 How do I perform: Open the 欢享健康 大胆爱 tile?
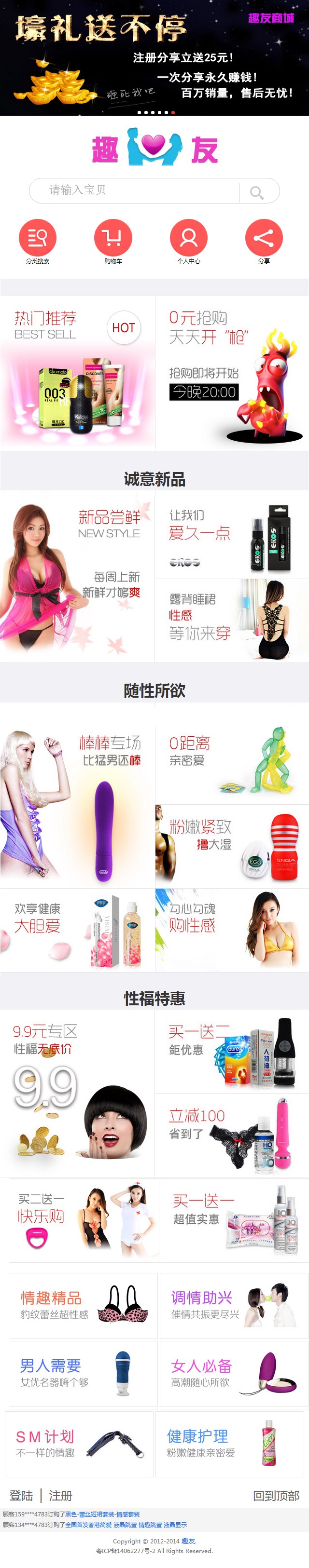pyautogui.click(x=77, y=929)
